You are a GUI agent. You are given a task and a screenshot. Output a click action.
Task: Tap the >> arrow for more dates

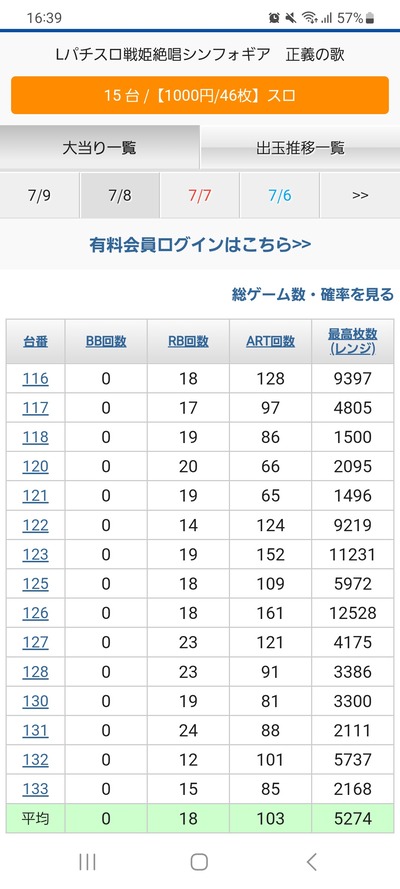point(360,196)
